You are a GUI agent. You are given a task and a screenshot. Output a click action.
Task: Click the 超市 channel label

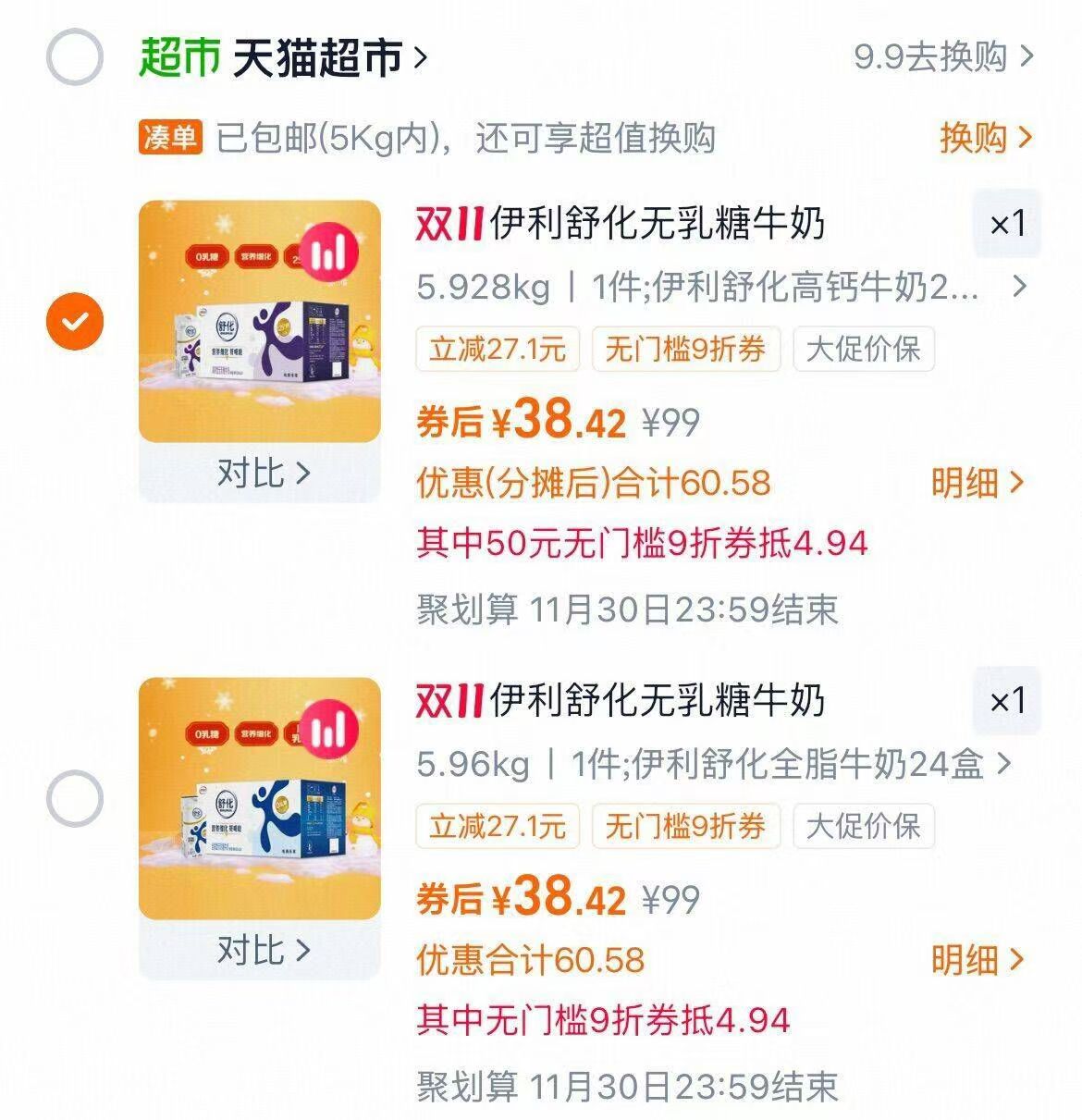click(175, 55)
